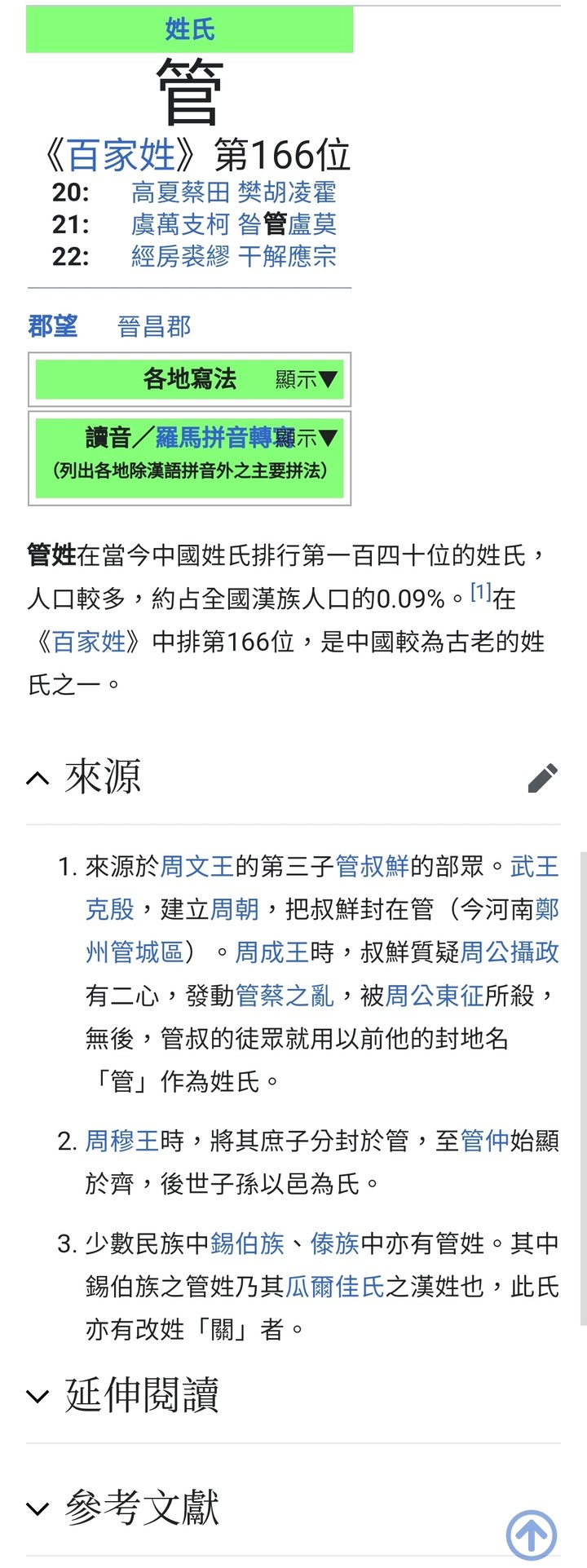Tap the back-to-top arrow button
Image resolution: width=587 pixels, height=1568 pixels.
tap(532, 1535)
